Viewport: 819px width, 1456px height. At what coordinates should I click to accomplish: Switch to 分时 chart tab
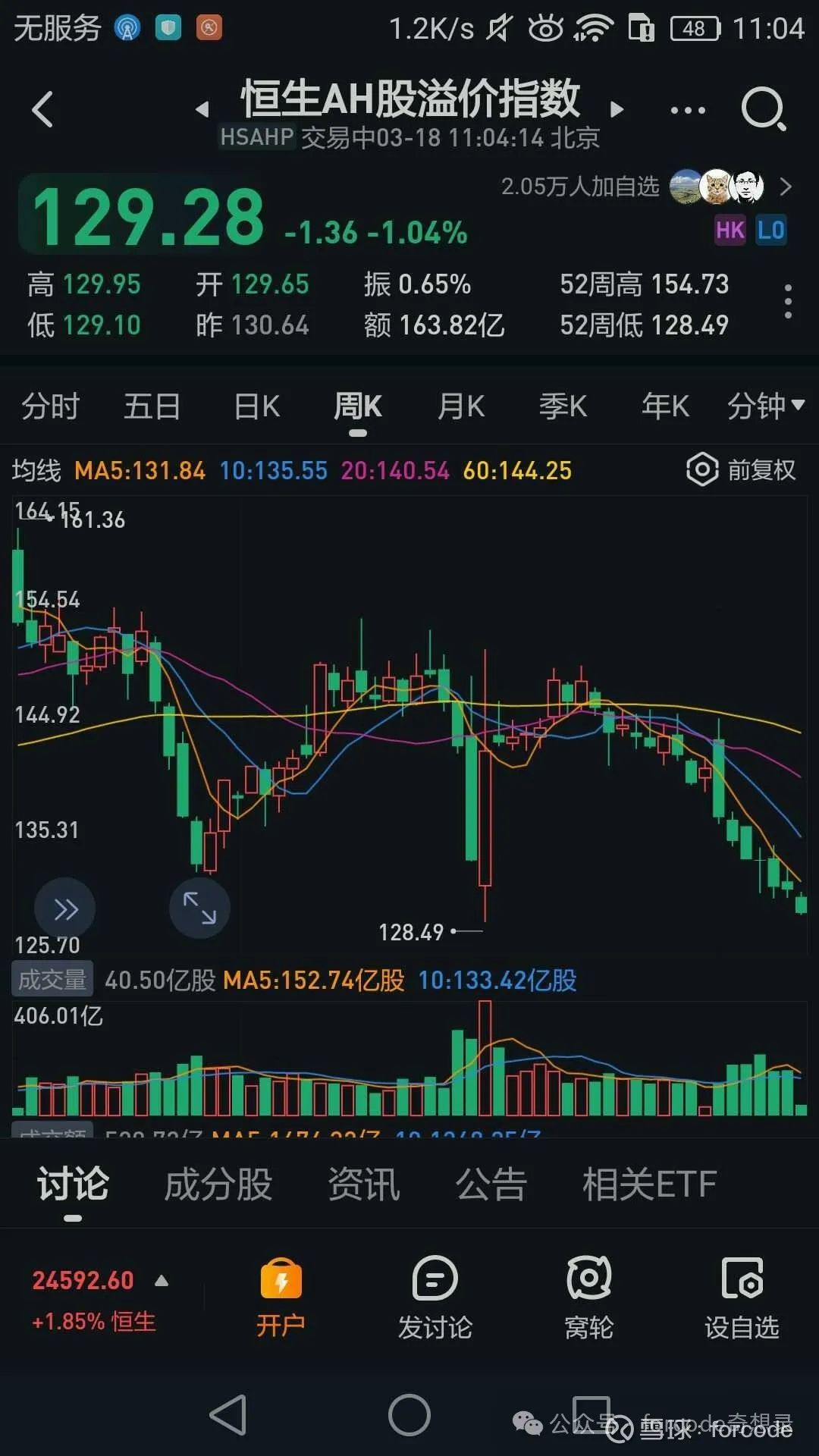pyautogui.click(x=50, y=406)
